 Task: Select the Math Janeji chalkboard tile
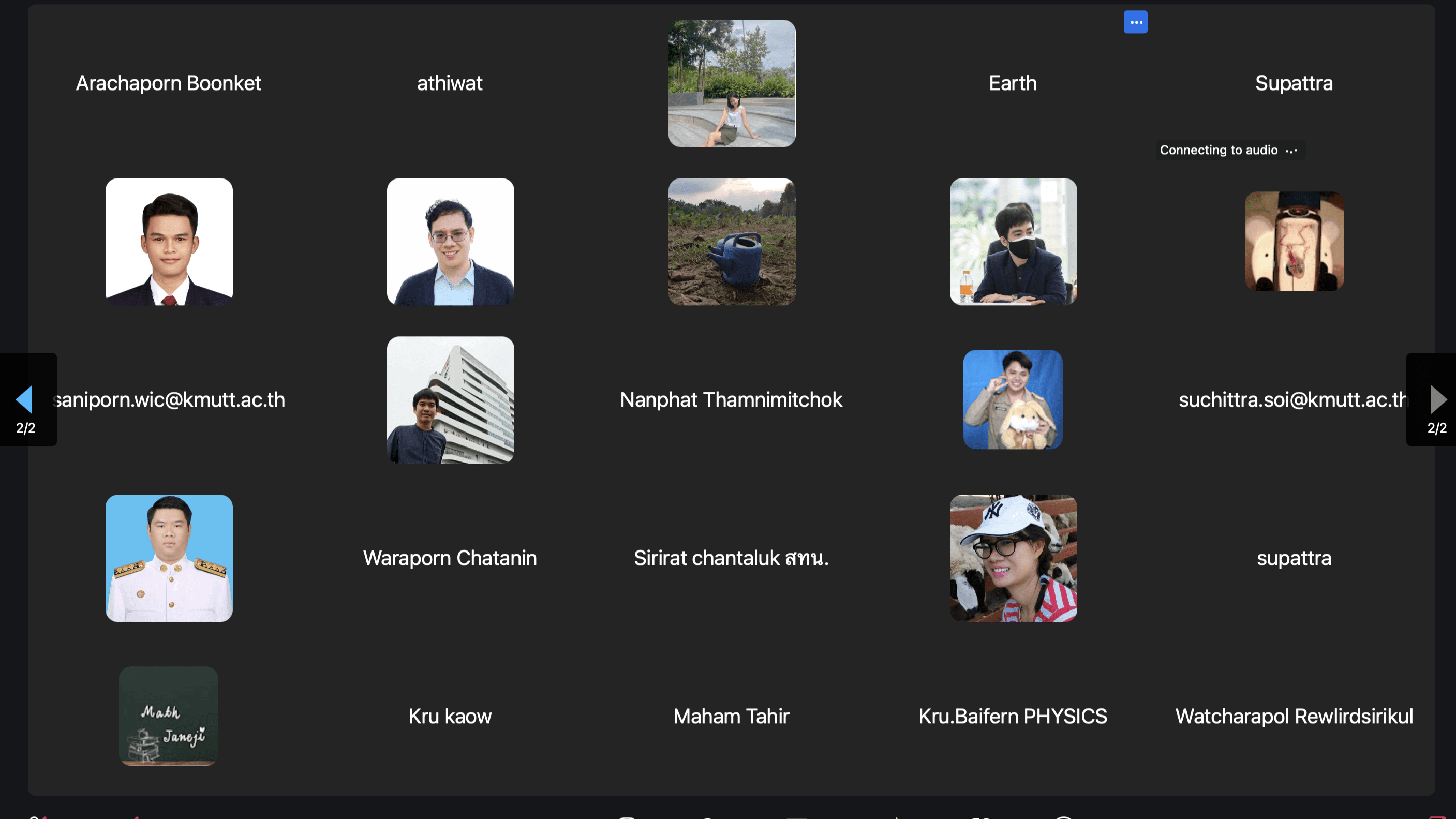tap(169, 716)
